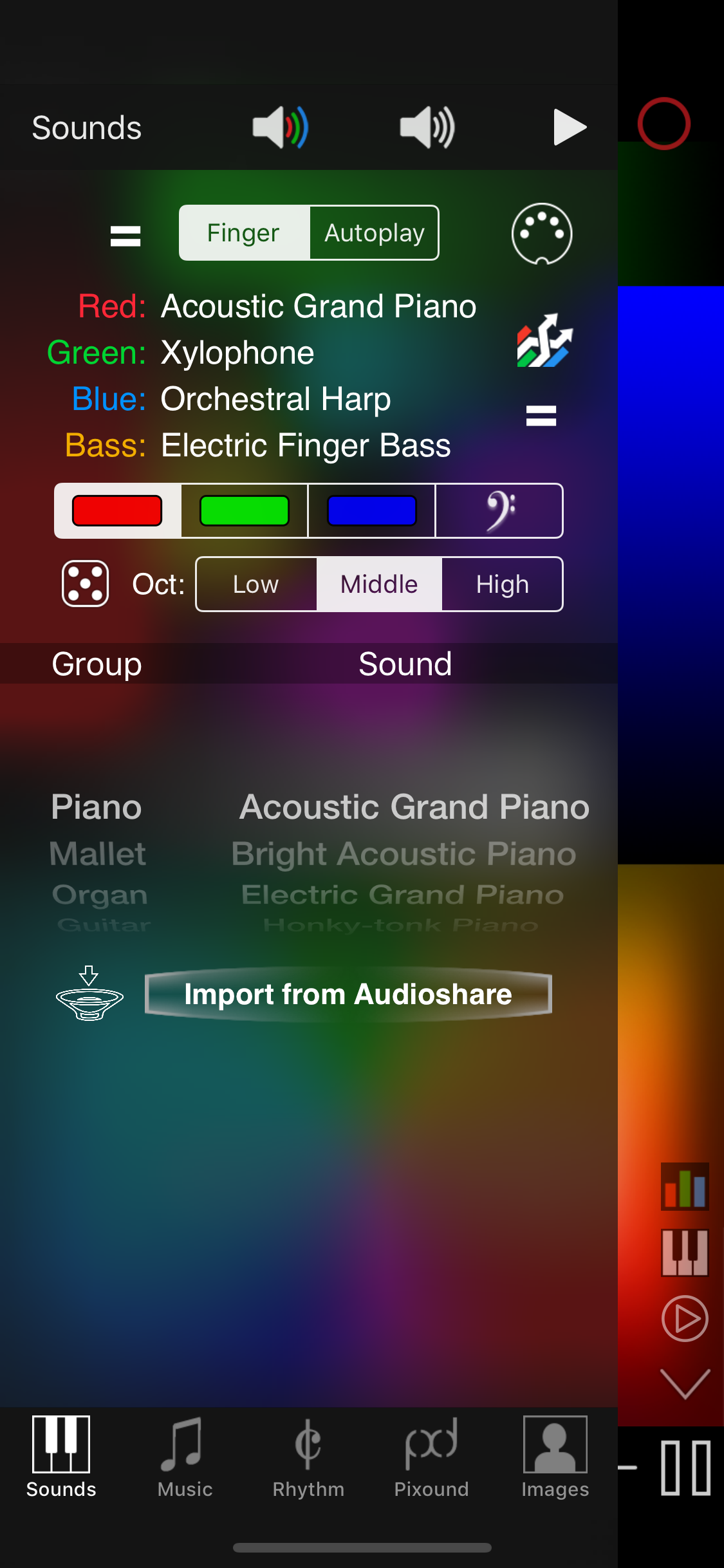724x1568 pixels.
Task: Randomize sounds with the dice icon
Action: coord(85,584)
